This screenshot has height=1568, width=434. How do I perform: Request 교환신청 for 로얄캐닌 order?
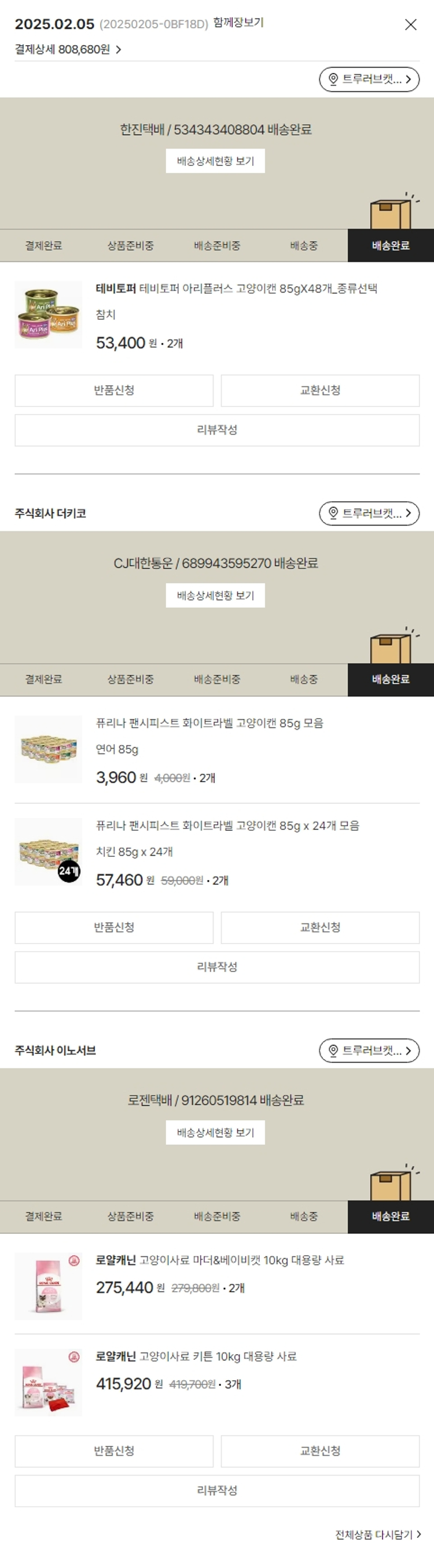[320, 1451]
